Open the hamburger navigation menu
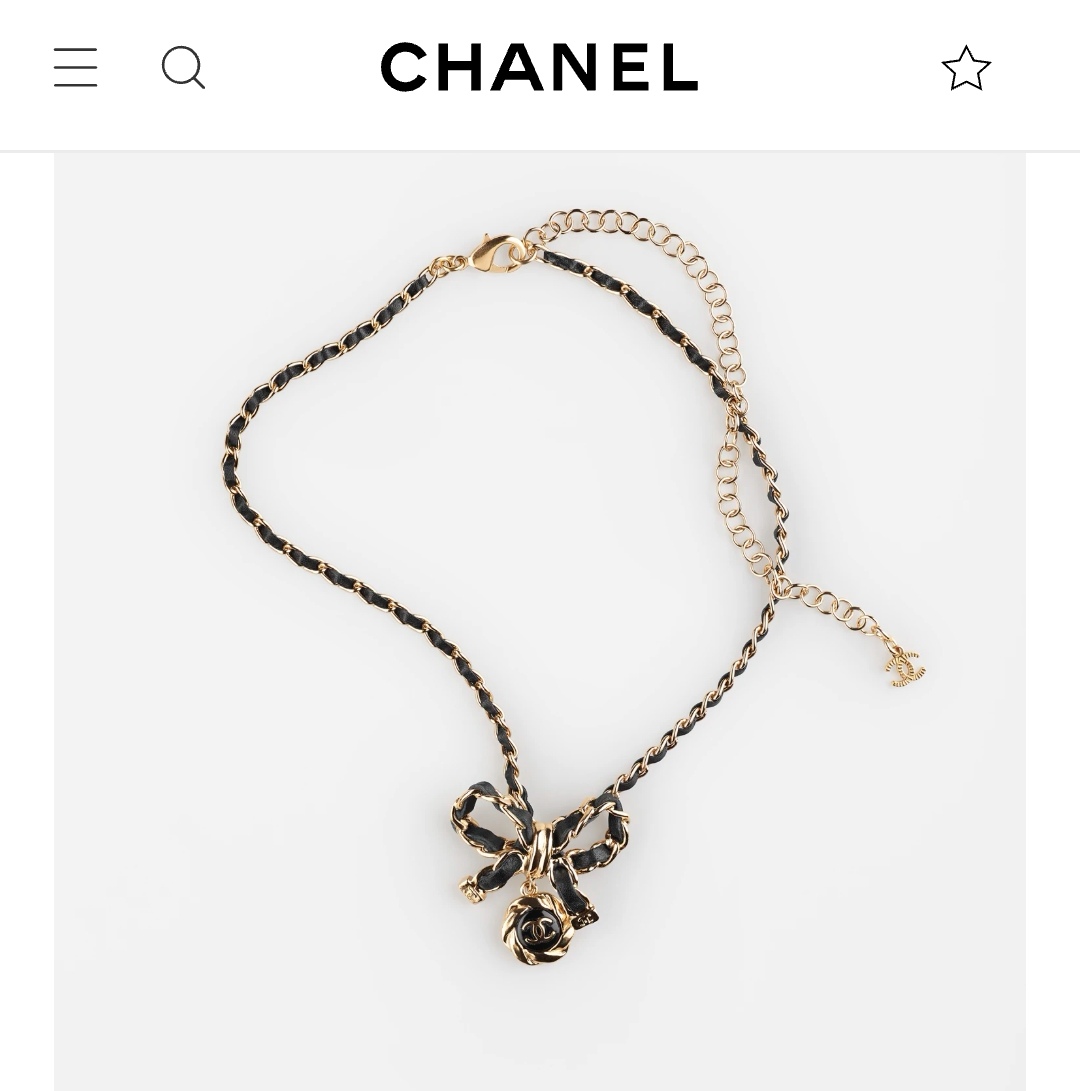 point(76,68)
